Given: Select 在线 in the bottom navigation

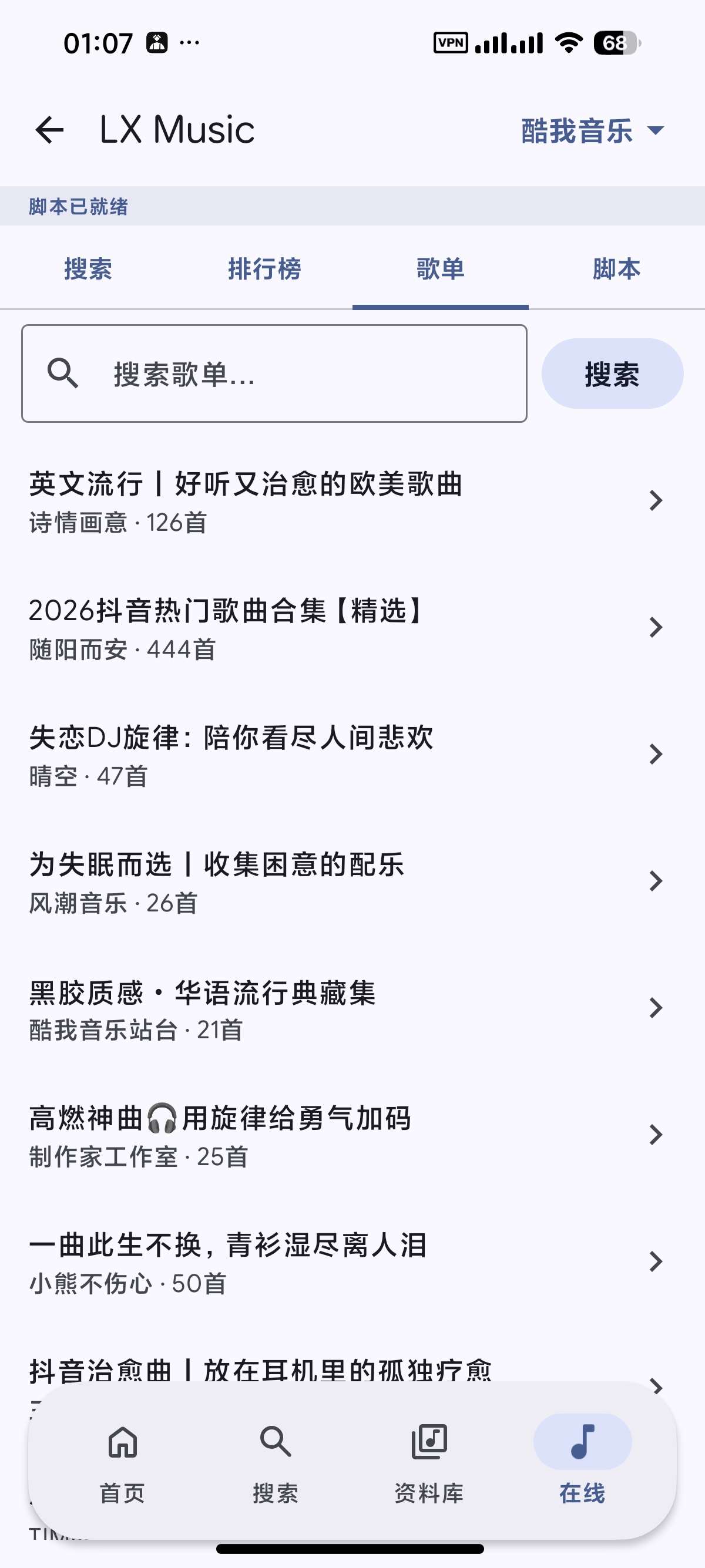Looking at the screenshot, I should pyautogui.click(x=583, y=1462).
